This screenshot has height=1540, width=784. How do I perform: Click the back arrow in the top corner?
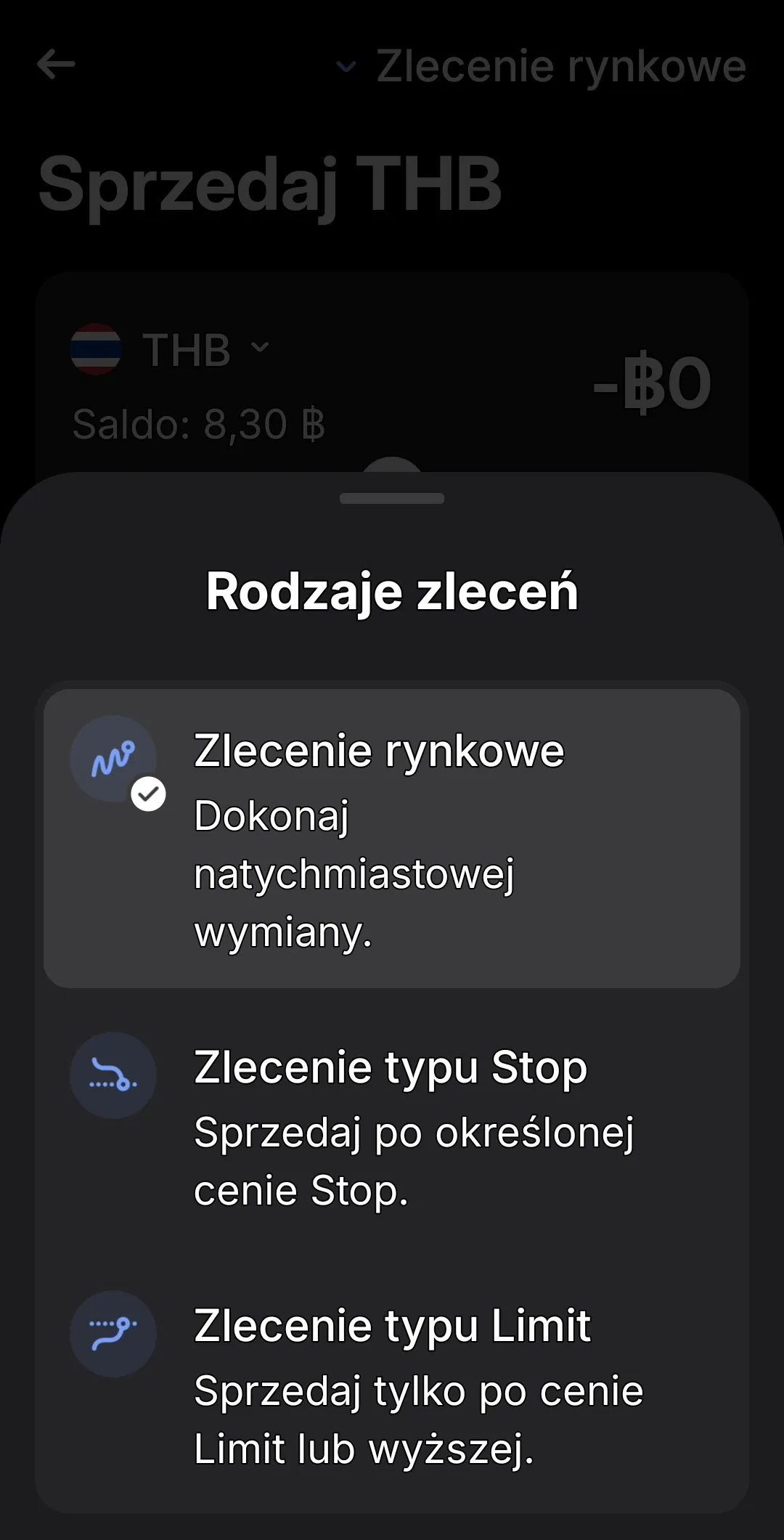pos(54,65)
